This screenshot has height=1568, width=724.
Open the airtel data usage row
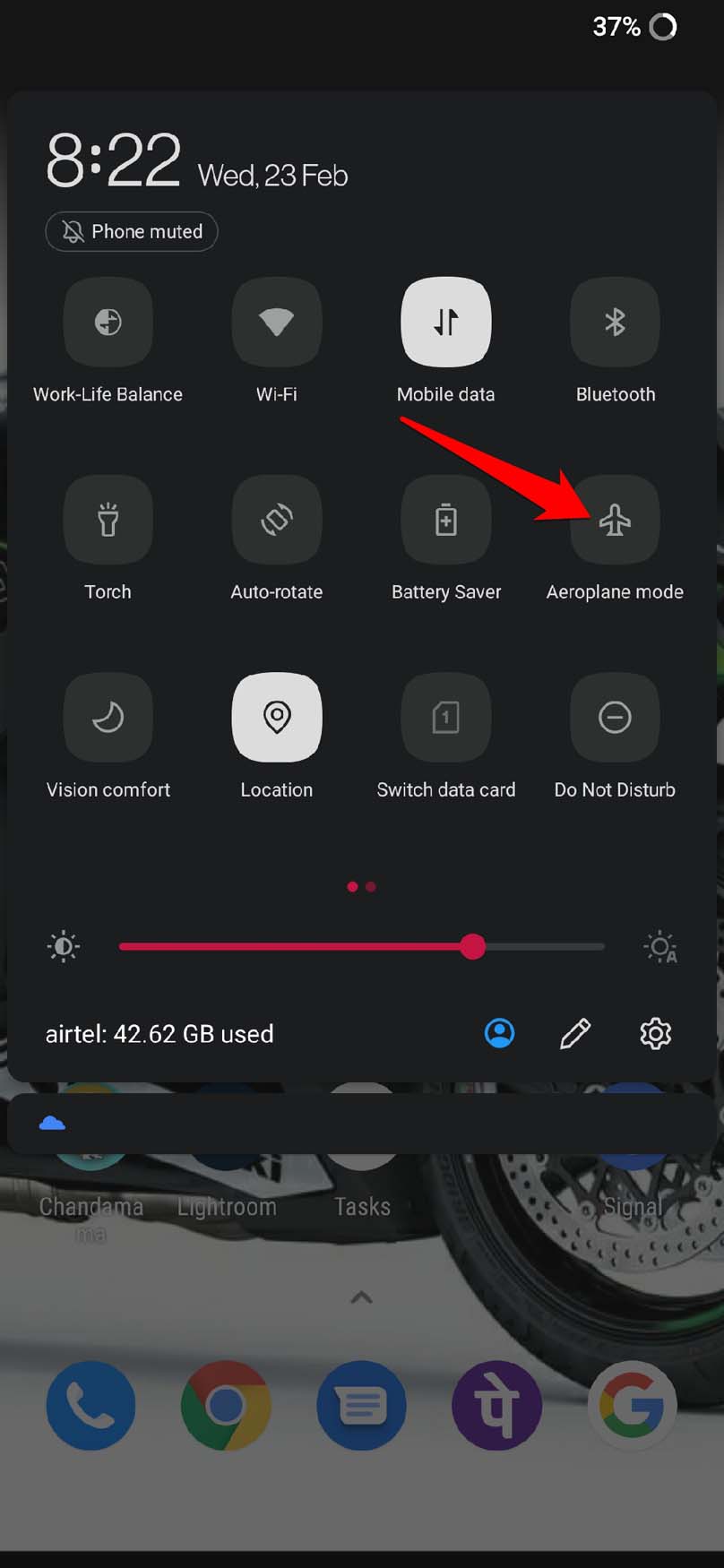point(159,1034)
